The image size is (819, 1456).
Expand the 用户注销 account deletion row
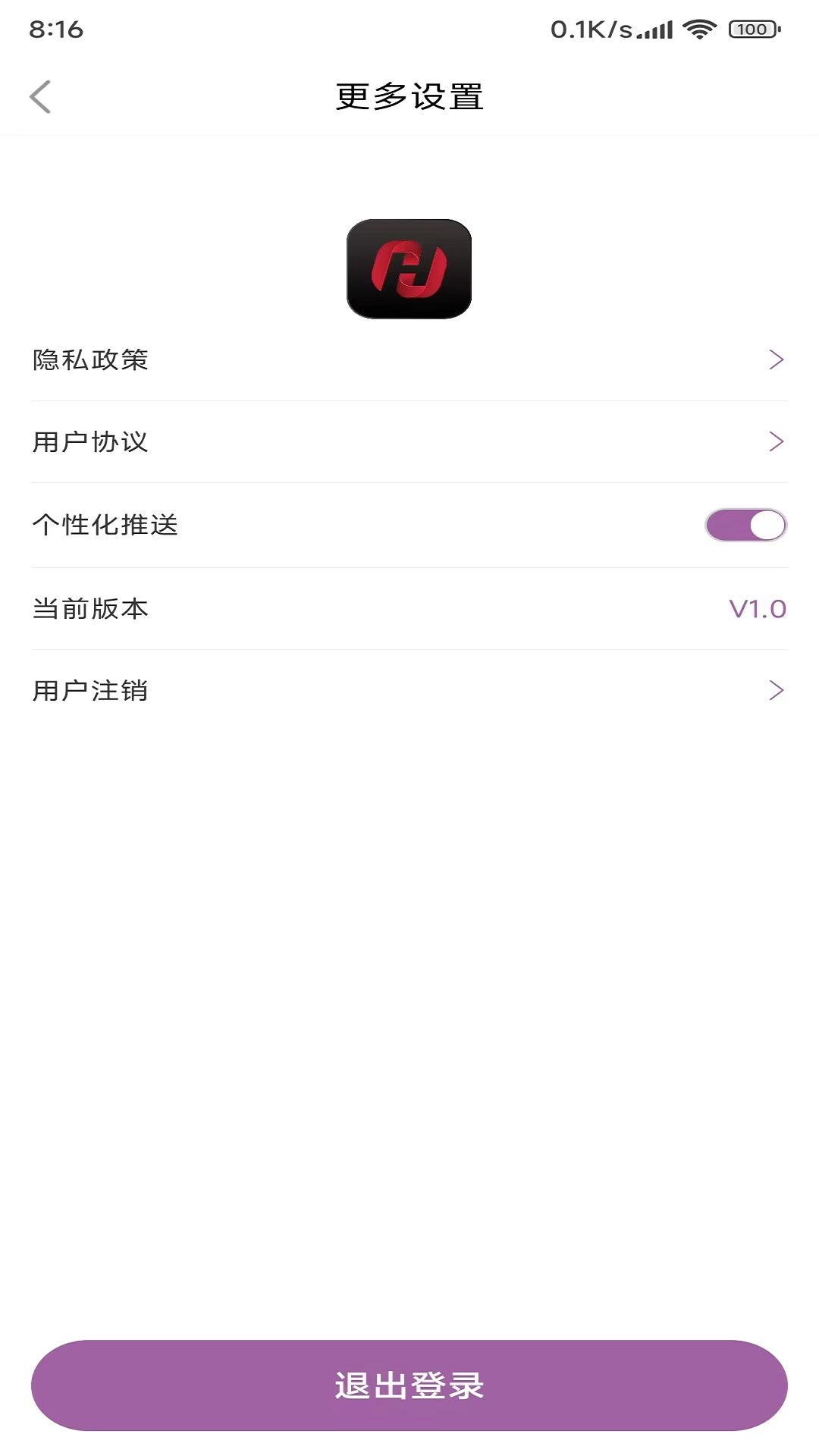[x=777, y=689]
